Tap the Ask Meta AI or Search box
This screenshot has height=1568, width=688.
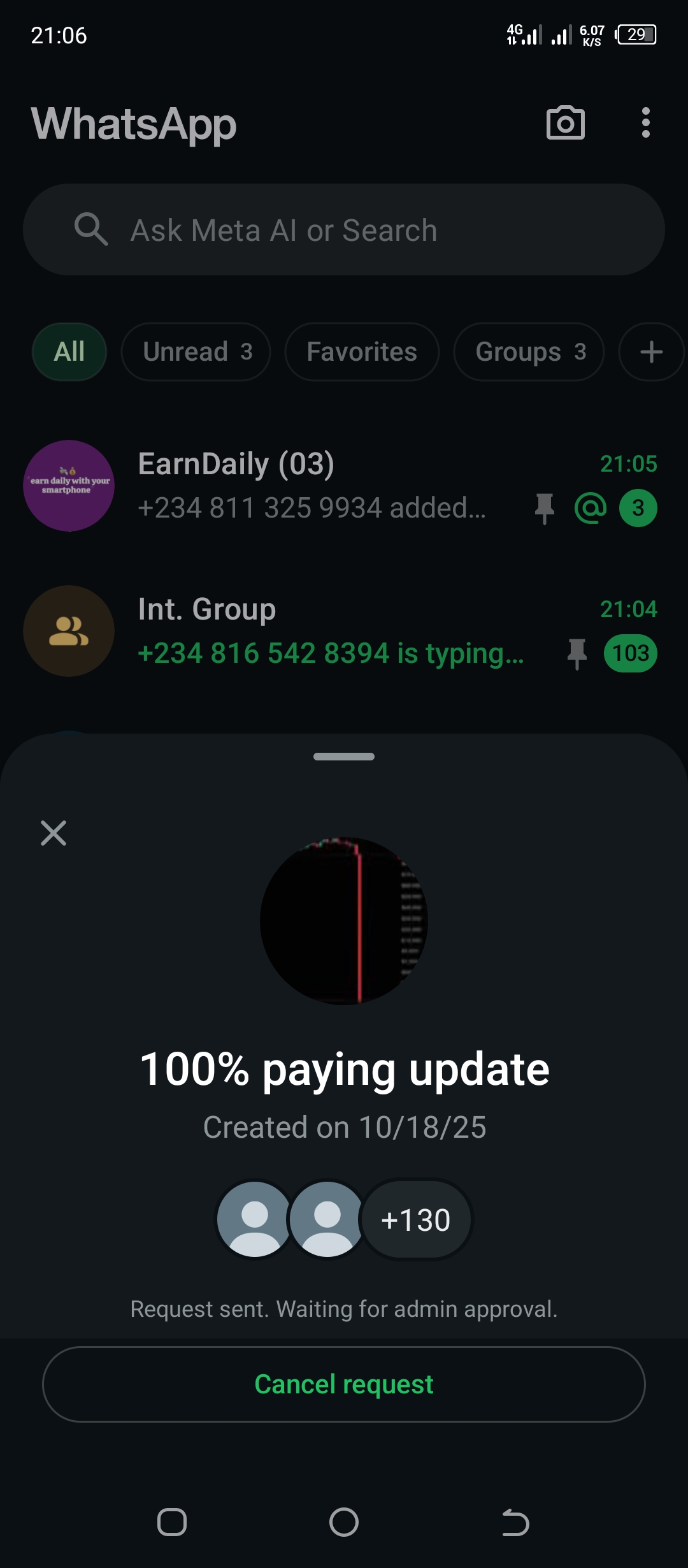point(344,230)
